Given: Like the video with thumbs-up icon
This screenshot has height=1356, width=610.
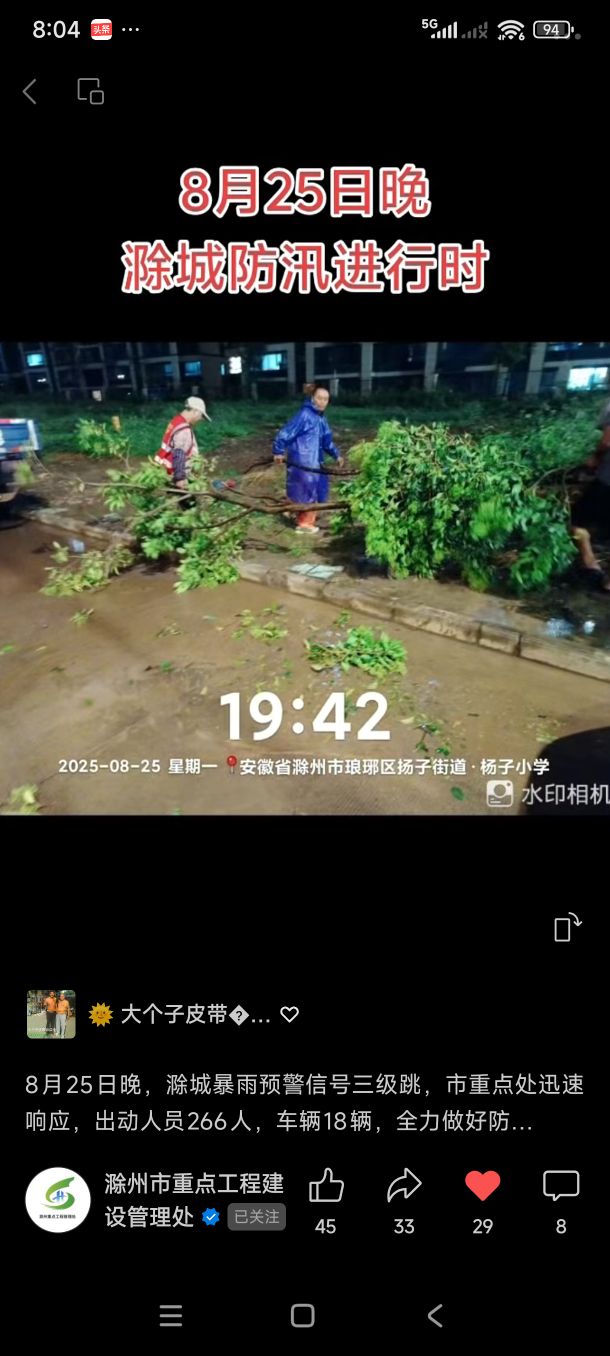Looking at the screenshot, I should [x=326, y=1187].
